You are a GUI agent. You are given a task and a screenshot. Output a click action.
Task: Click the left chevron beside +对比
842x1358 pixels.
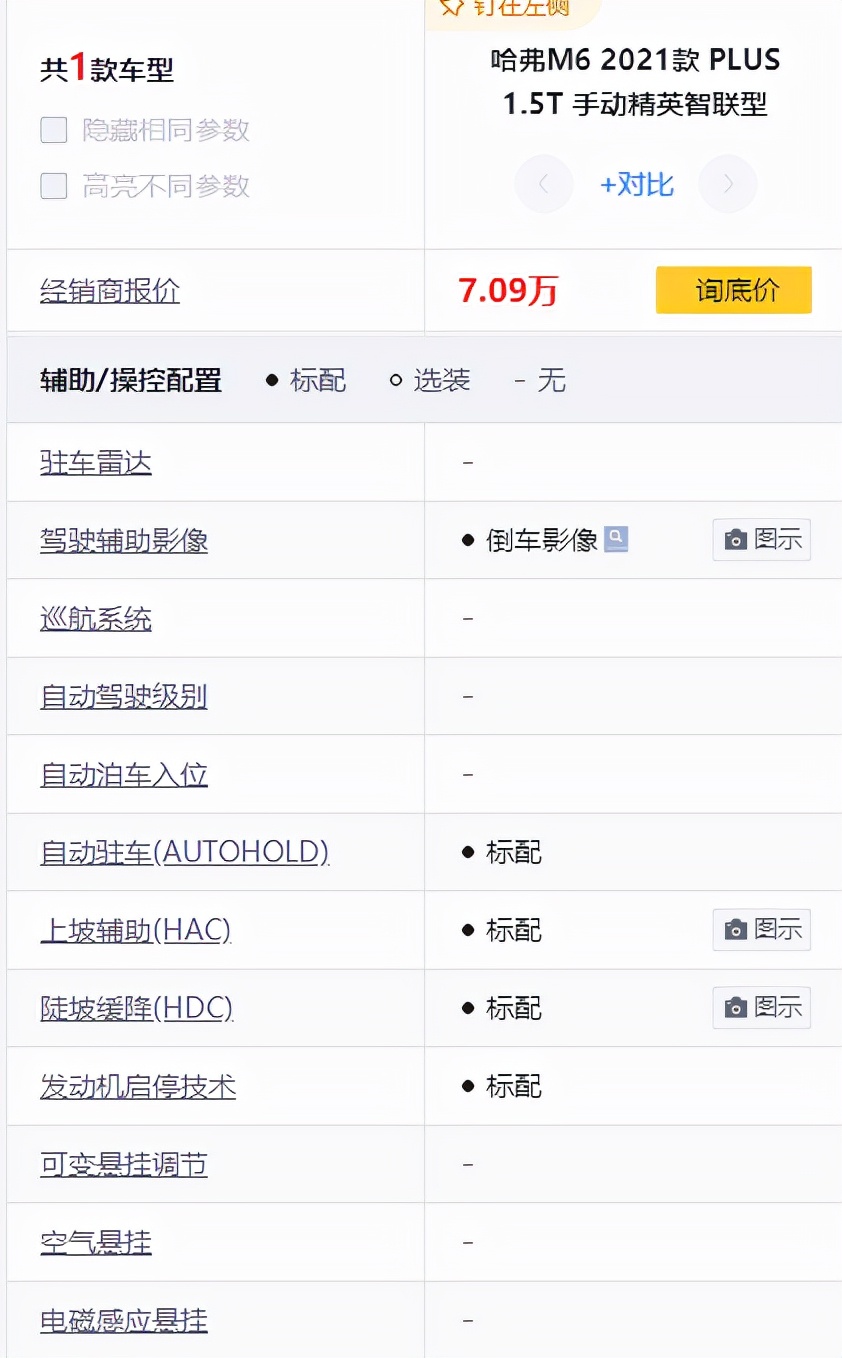pos(544,184)
